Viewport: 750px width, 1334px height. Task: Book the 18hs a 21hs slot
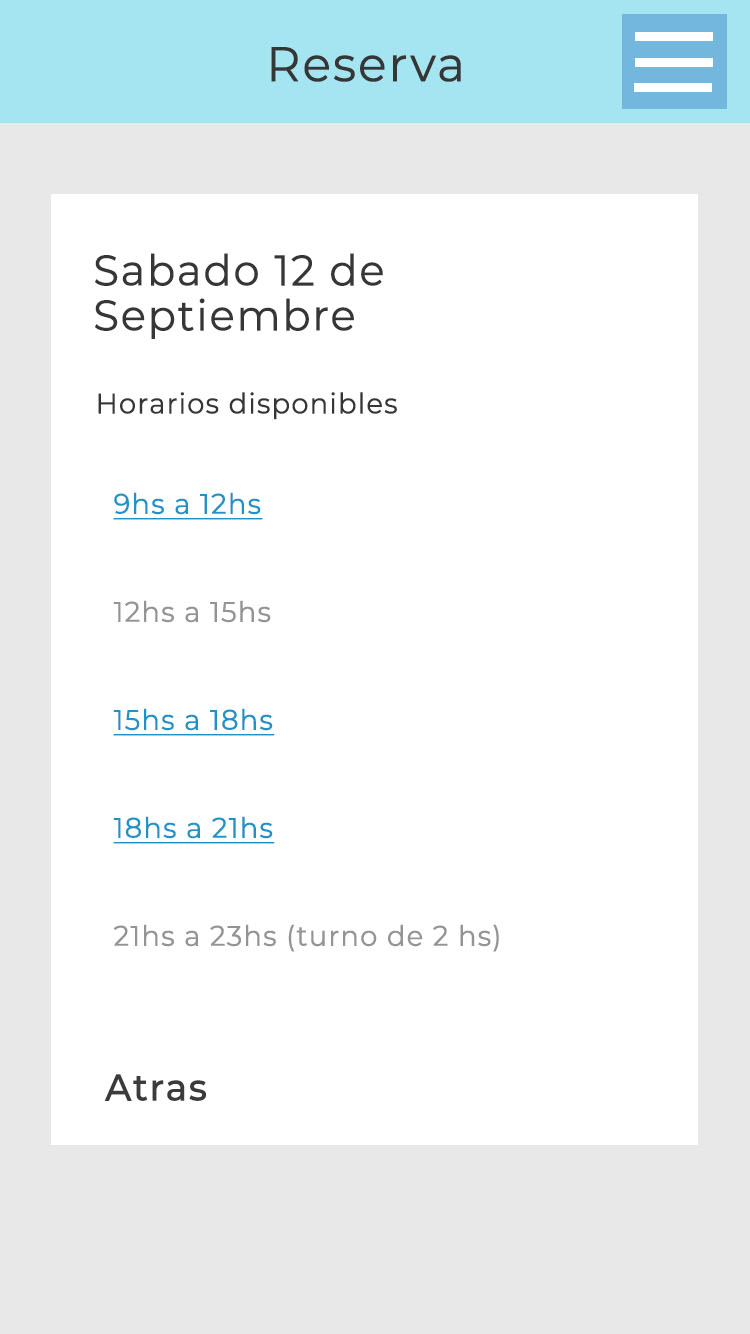[193, 829]
